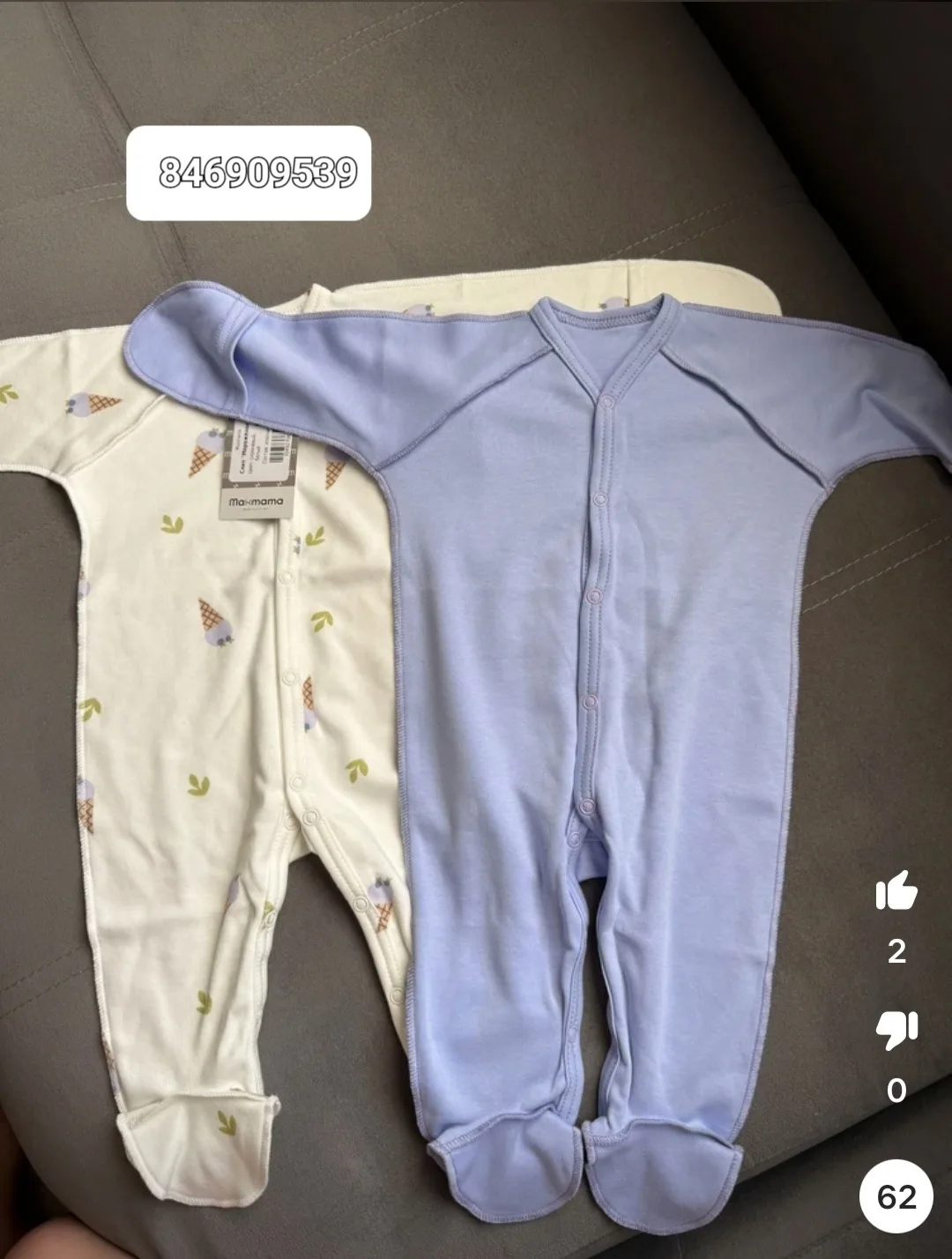Viewport: 952px width, 1259px height.
Task: Like this review photo
Action: click(x=896, y=890)
